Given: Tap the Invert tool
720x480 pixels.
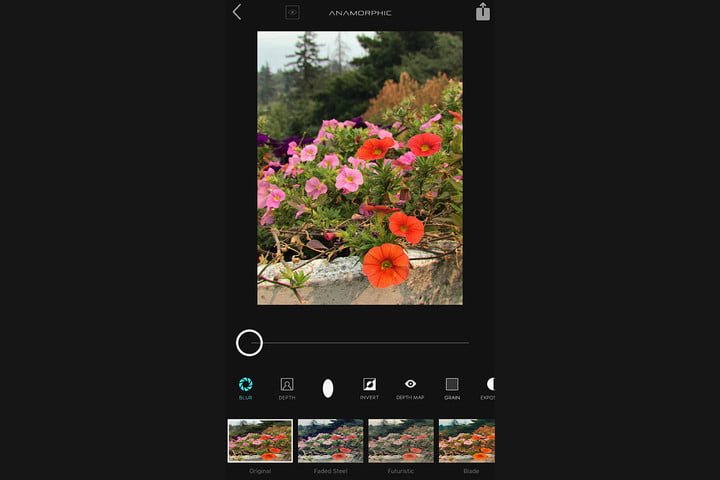Looking at the screenshot, I should (369, 388).
